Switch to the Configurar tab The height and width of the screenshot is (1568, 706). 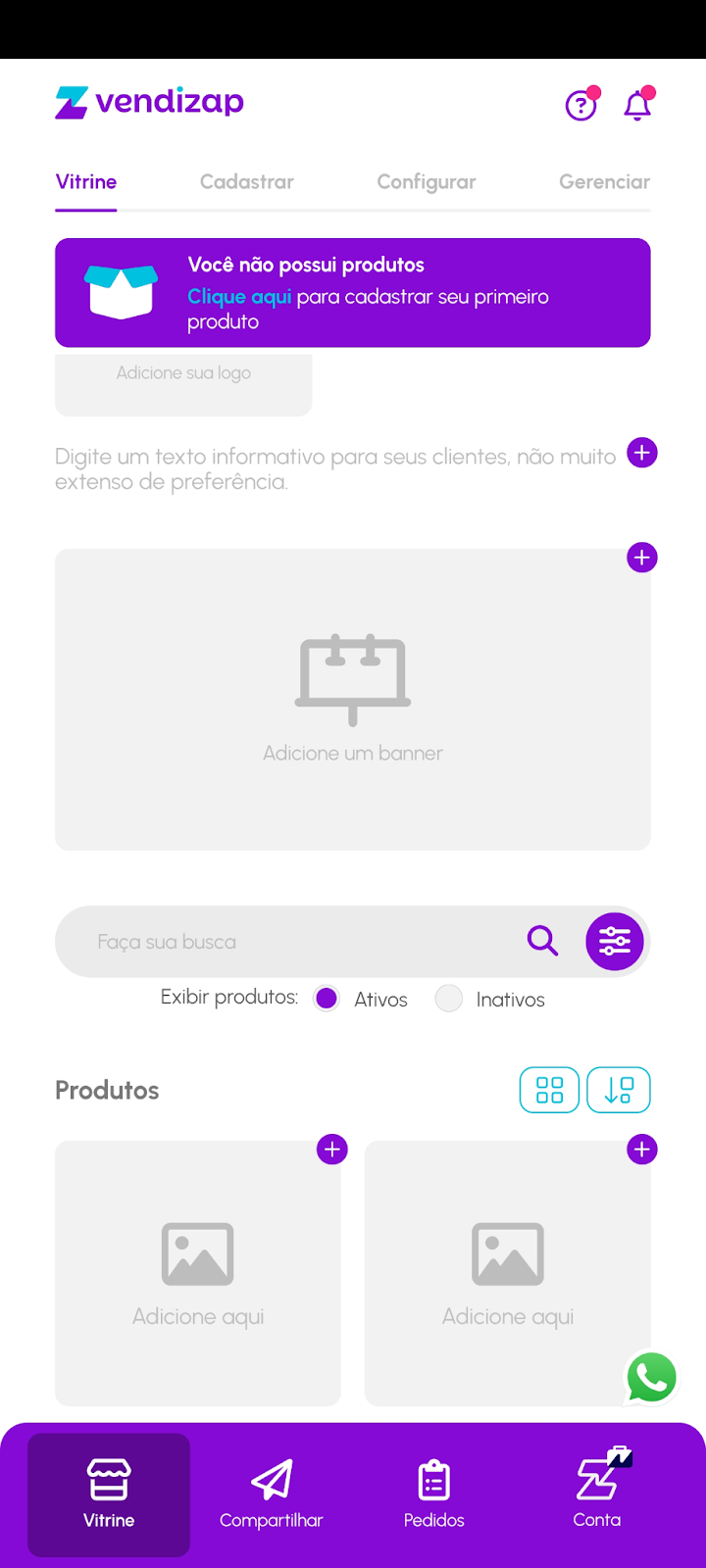(x=427, y=182)
